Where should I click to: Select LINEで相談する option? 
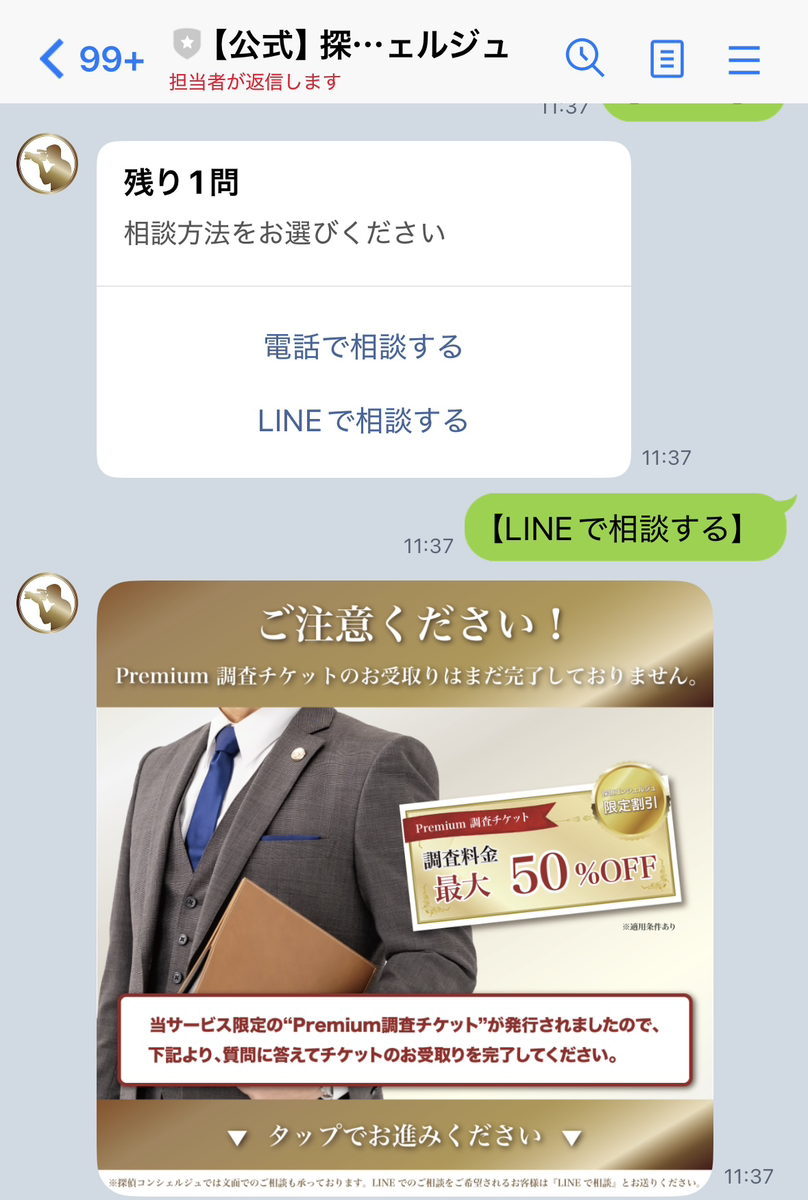point(363,420)
